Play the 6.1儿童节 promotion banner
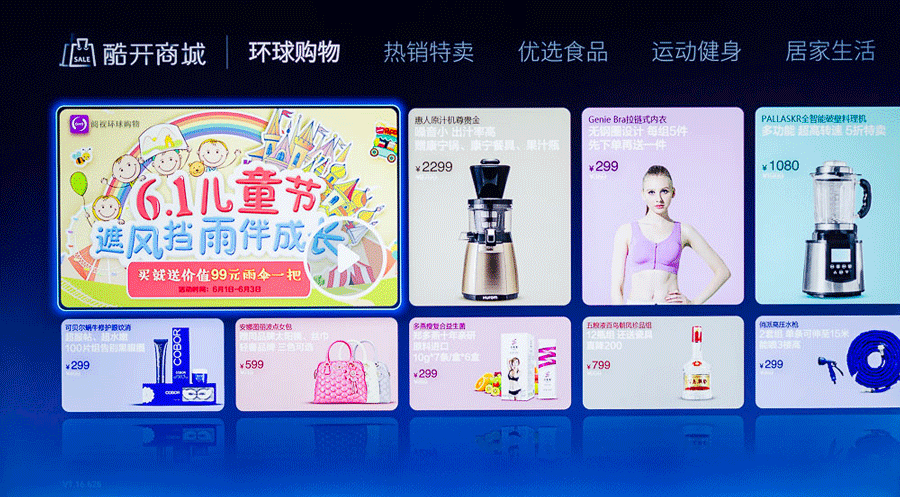900x497 pixels. click(228, 207)
